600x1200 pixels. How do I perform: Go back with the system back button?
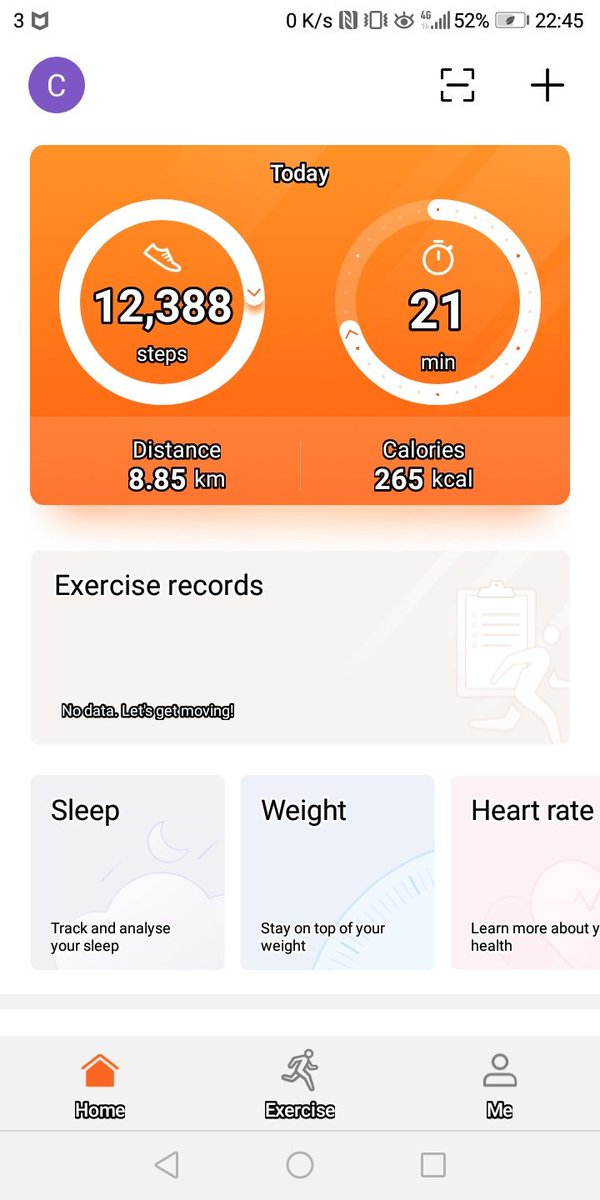pyautogui.click(x=167, y=1164)
